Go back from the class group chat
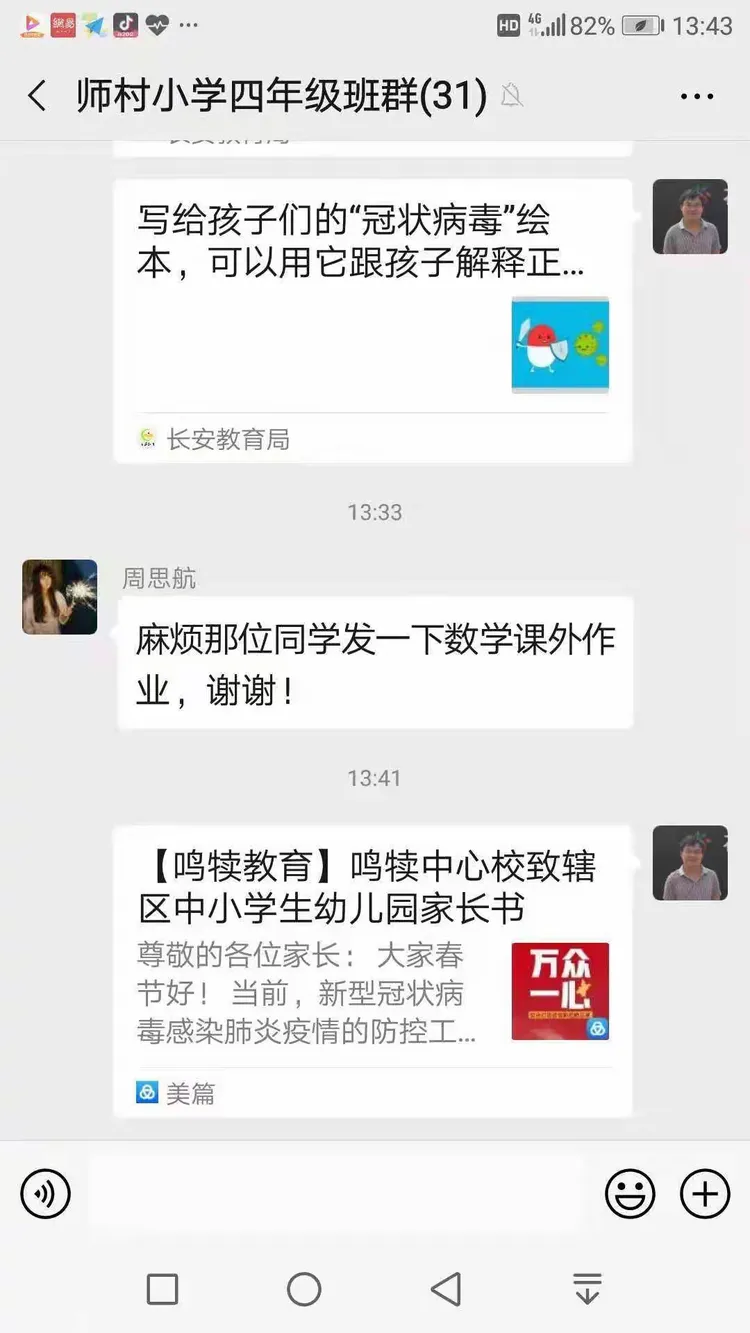The height and width of the screenshot is (1333, 750). click(x=37, y=97)
